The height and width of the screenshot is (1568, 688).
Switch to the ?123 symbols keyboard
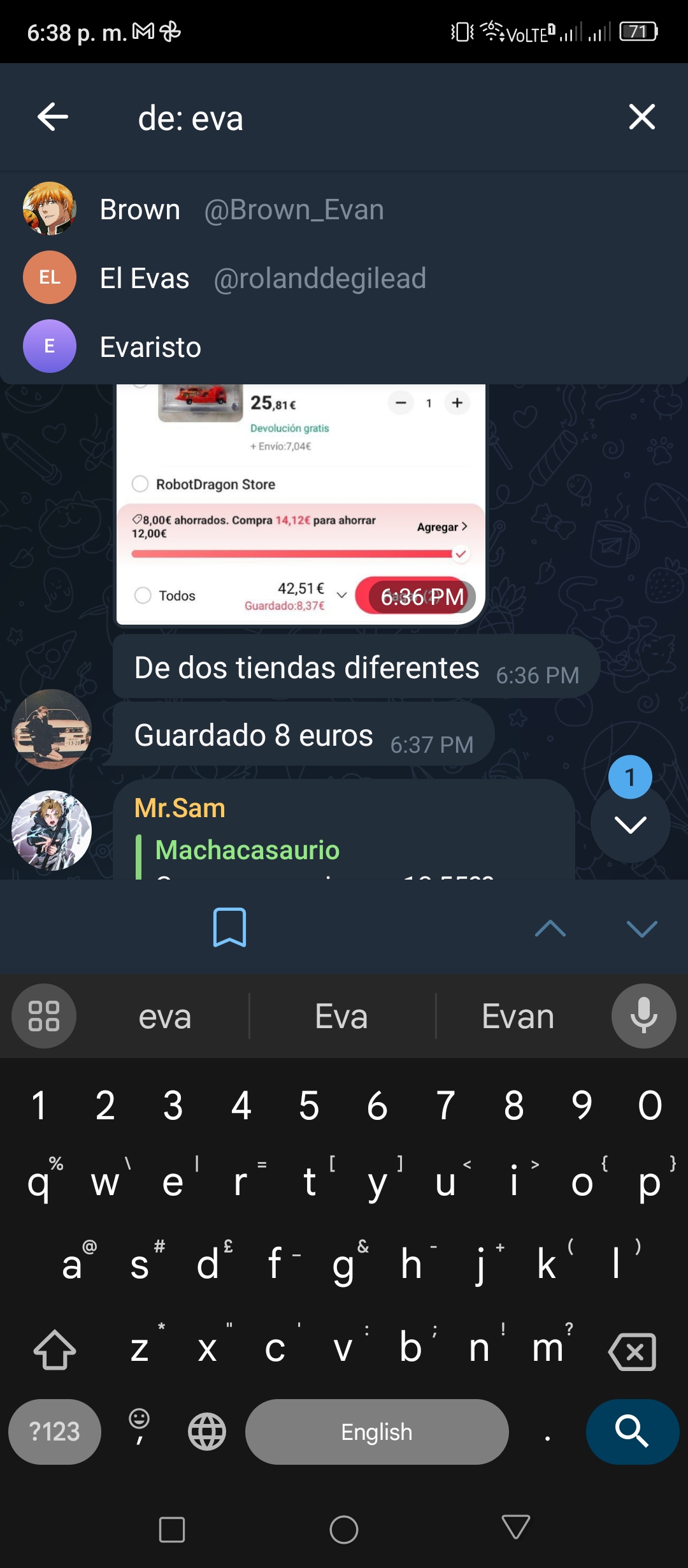coord(55,1432)
